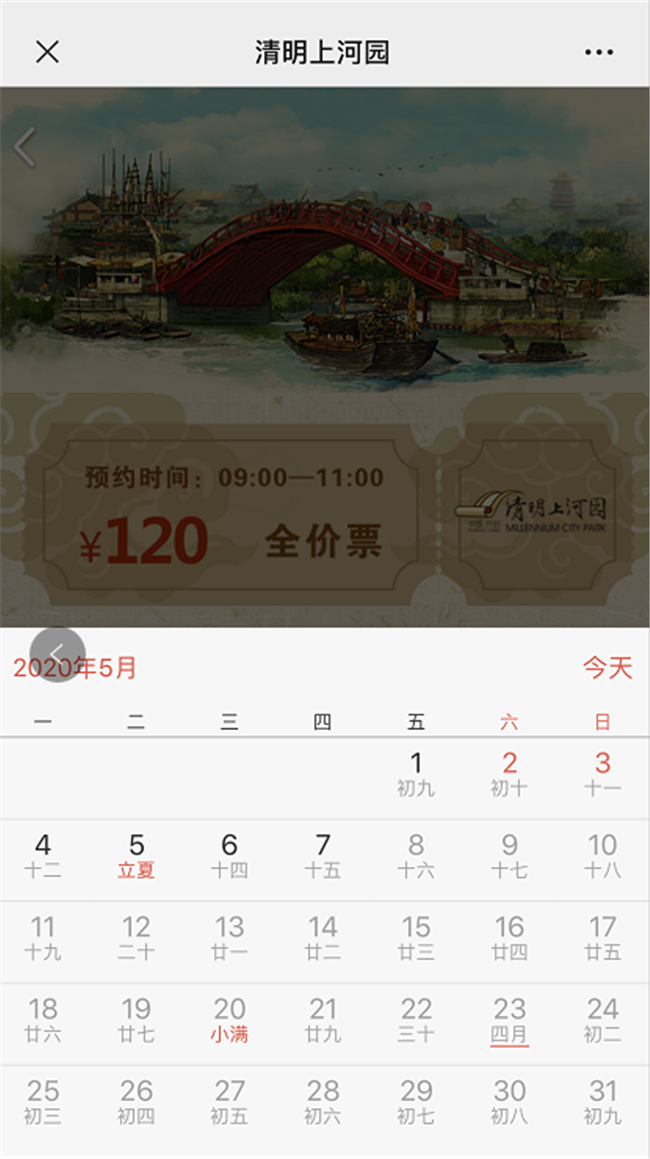The image size is (650, 1159).
Task: Choose May 3 as the date
Action: pyautogui.click(x=602, y=774)
